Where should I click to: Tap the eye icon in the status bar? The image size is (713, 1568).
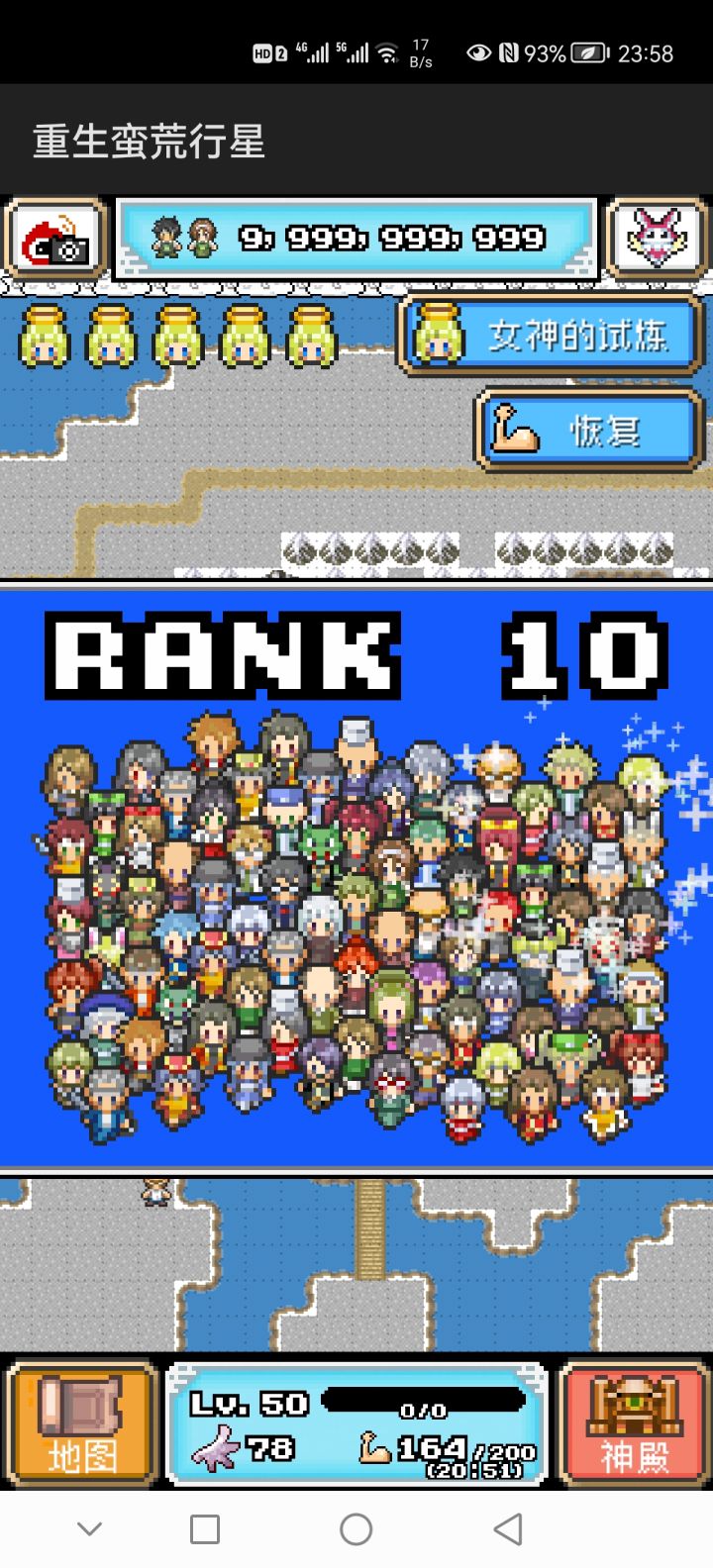click(x=478, y=52)
